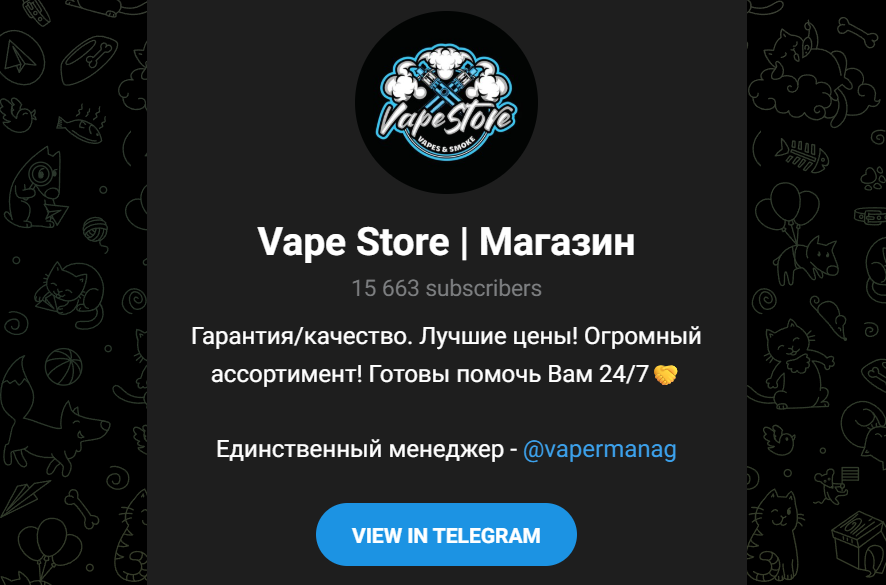Tap the View in Telegram button

(x=446, y=535)
